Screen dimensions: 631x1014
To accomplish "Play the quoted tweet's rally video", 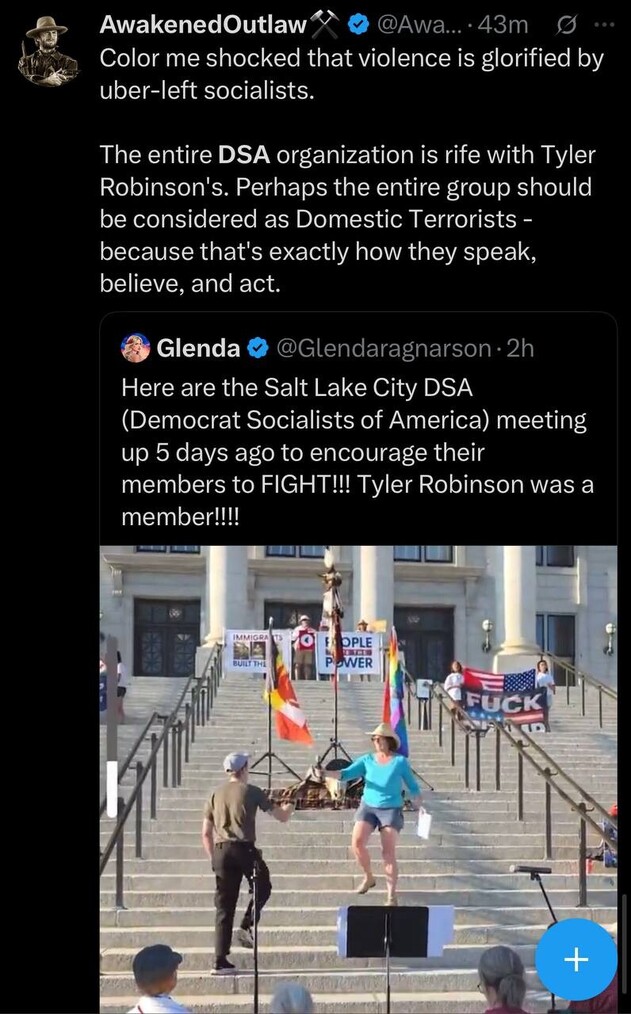I will click(x=358, y=778).
